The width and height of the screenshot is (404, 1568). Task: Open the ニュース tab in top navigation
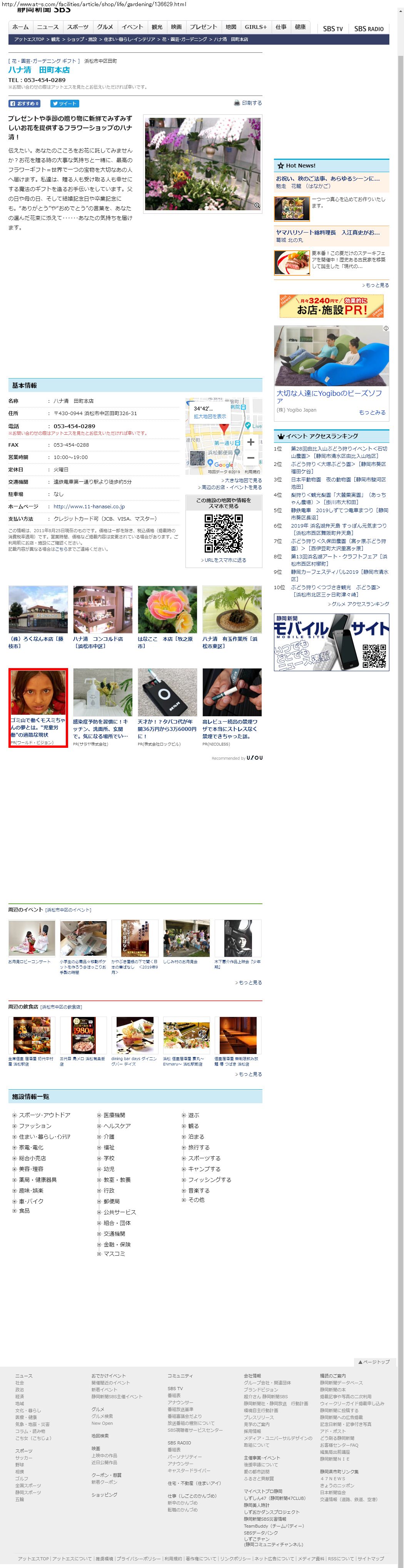(47, 27)
